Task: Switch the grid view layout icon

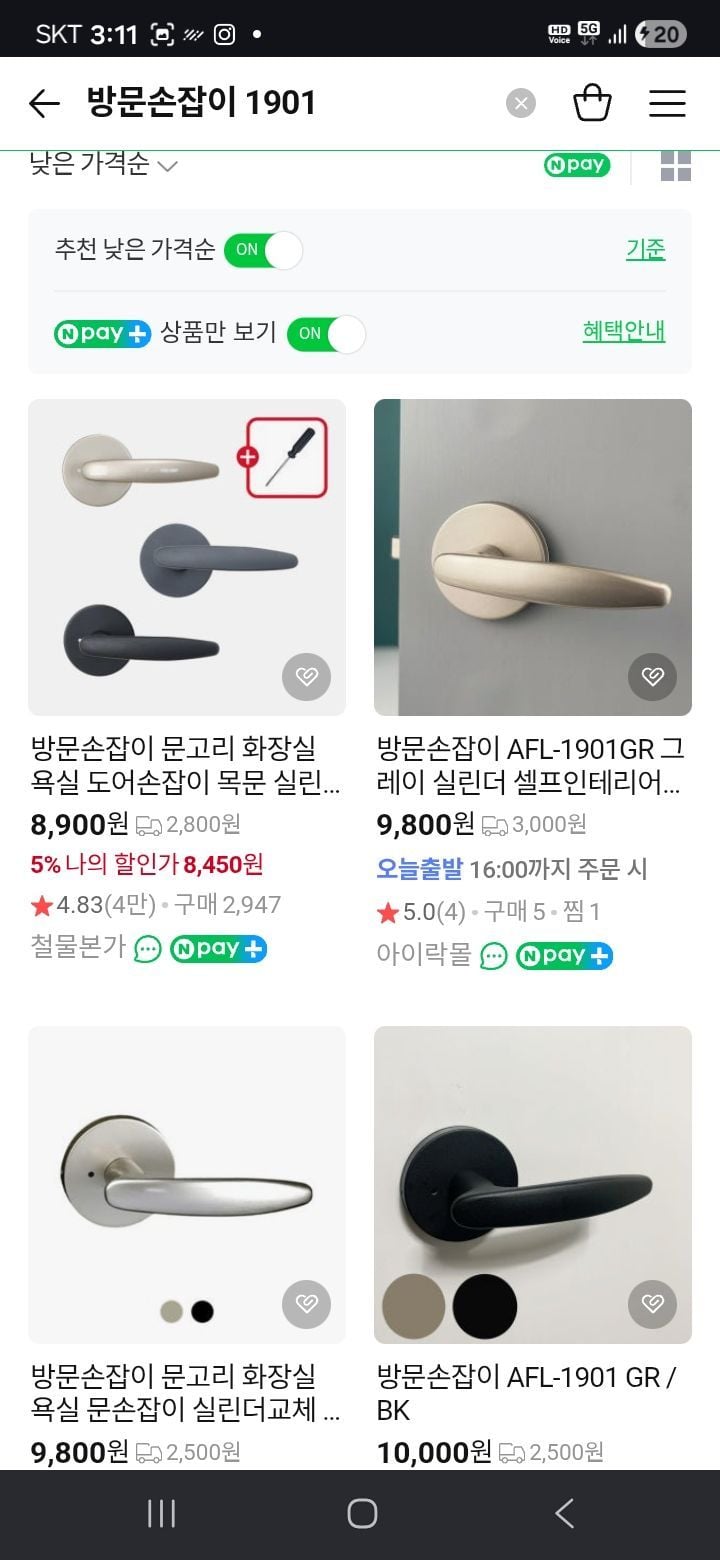Action: pos(676,166)
